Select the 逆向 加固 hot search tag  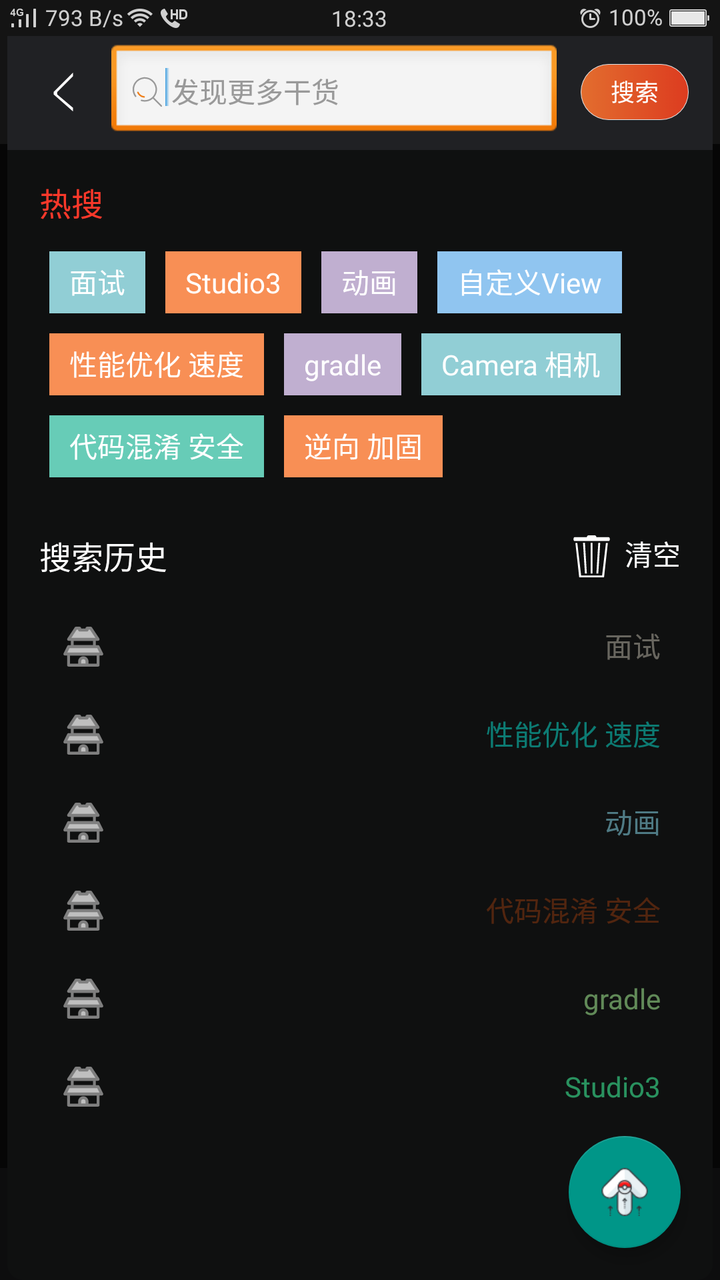363,446
